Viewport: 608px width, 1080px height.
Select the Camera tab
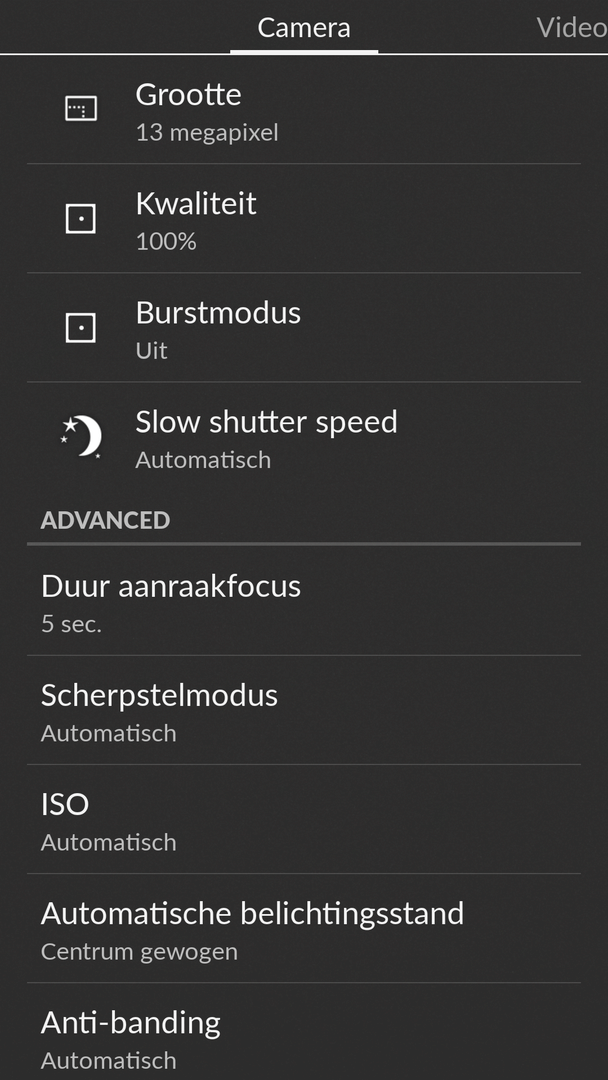tap(304, 28)
